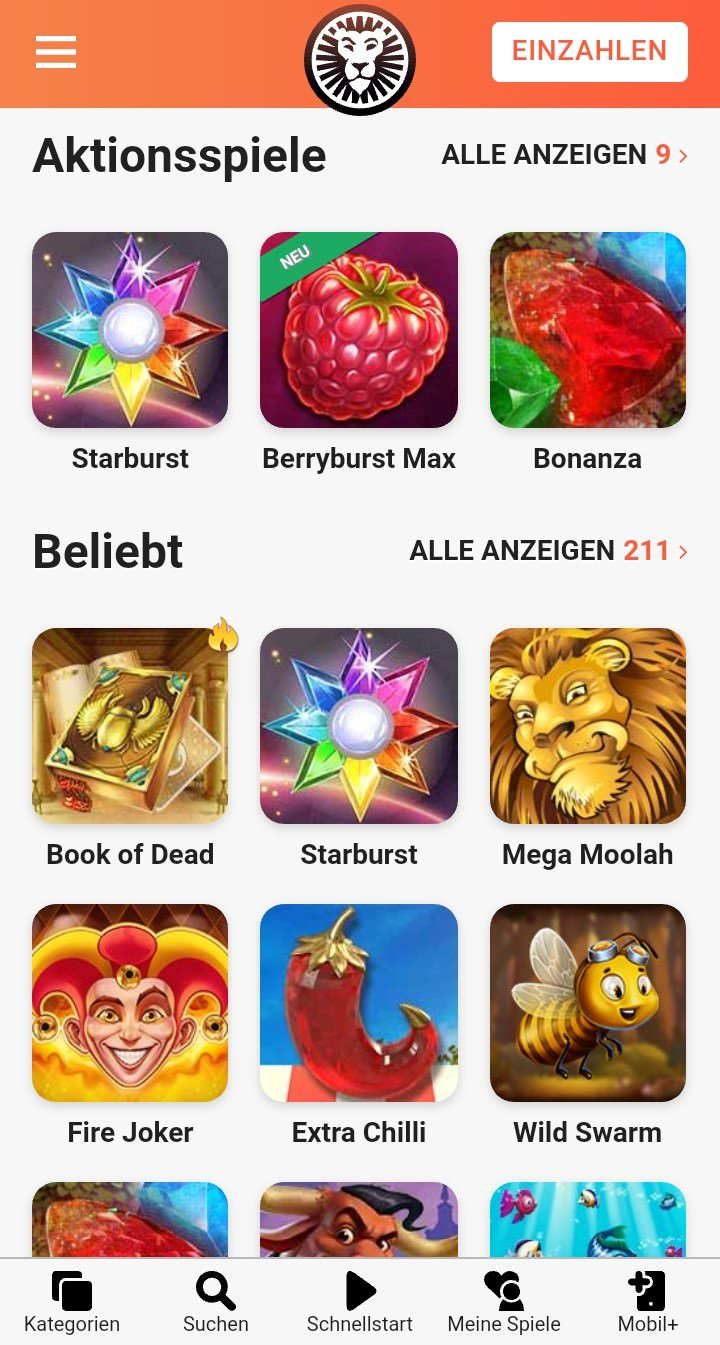Show all Aktionsspiele games
The image size is (720, 1345).
pos(565,155)
